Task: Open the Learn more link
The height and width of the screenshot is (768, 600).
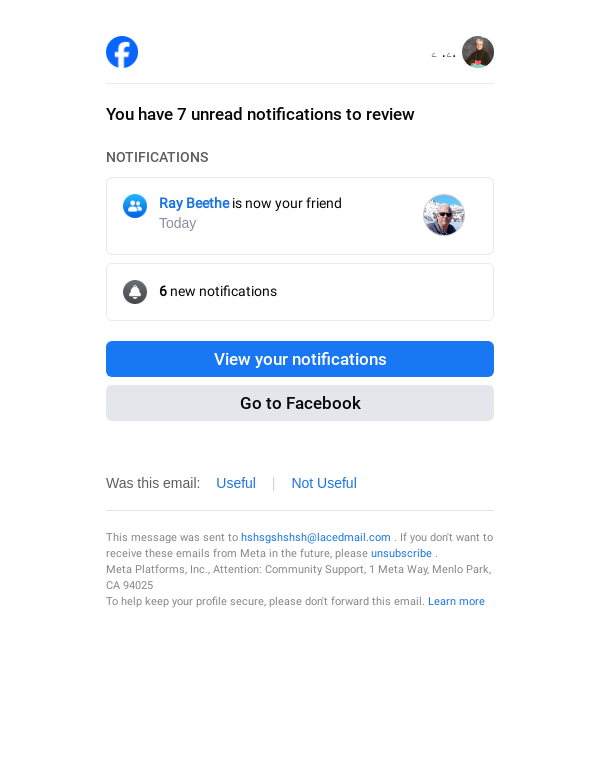Action: pyautogui.click(x=456, y=601)
